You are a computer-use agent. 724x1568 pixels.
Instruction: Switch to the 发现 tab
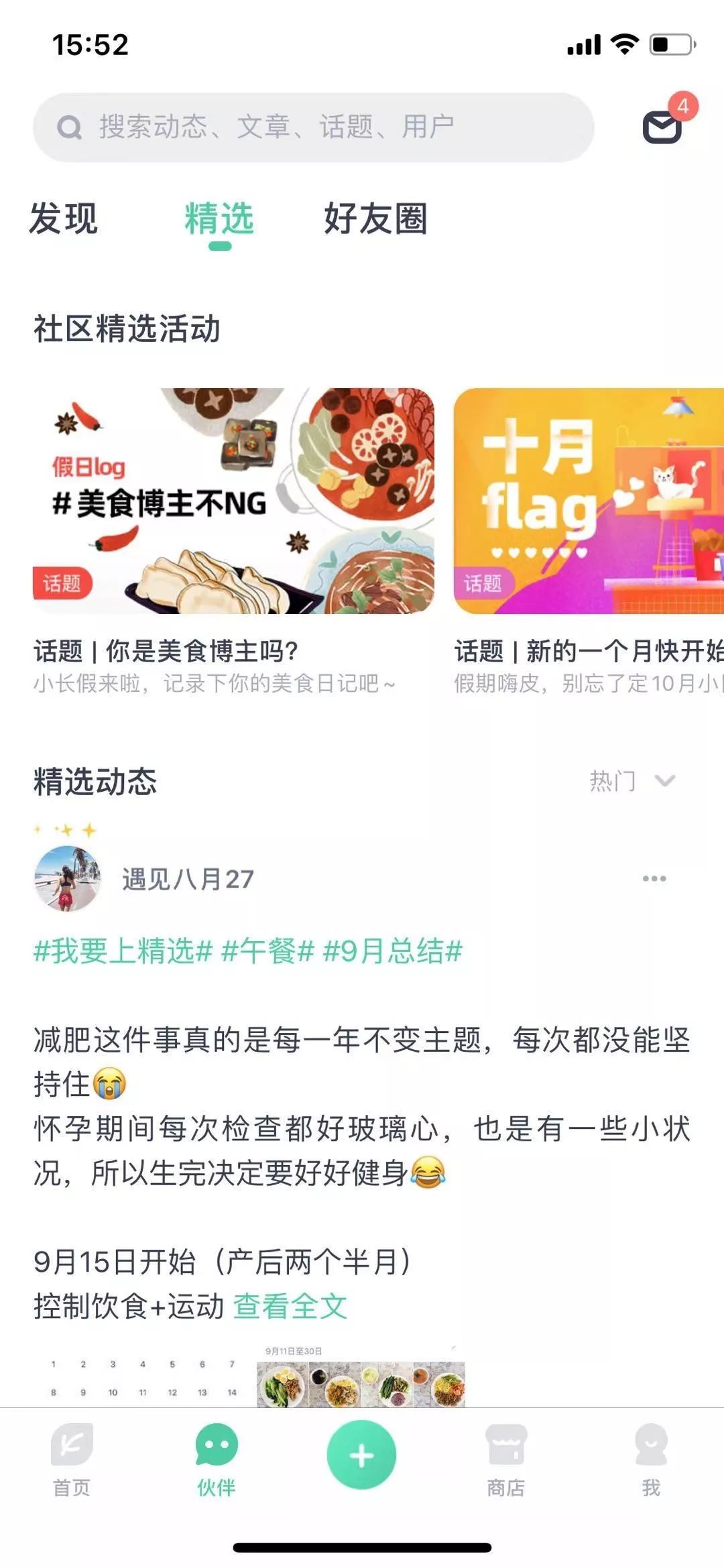pyautogui.click(x=63, y=218)
